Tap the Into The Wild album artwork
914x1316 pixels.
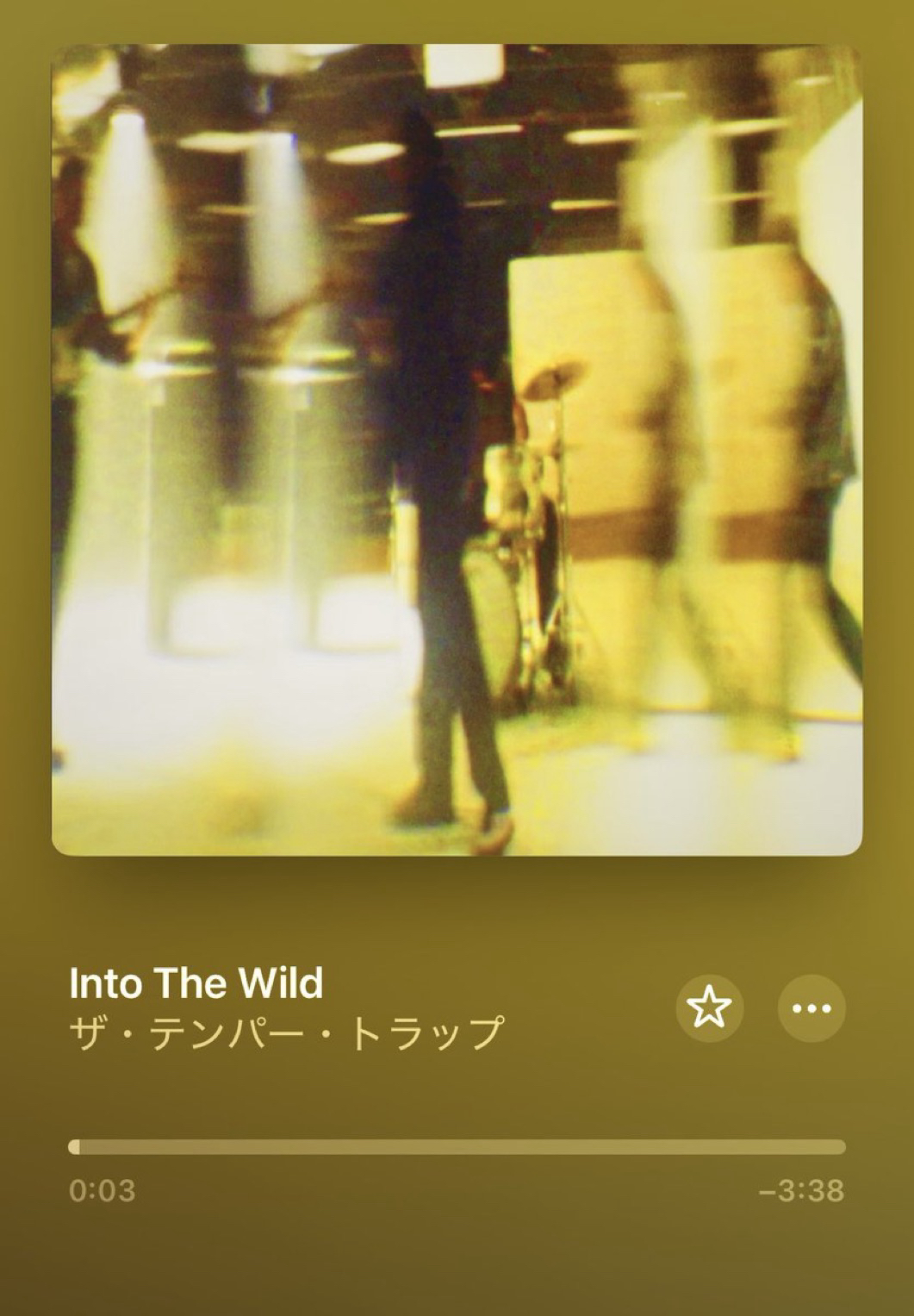click(x=457, y=450)
